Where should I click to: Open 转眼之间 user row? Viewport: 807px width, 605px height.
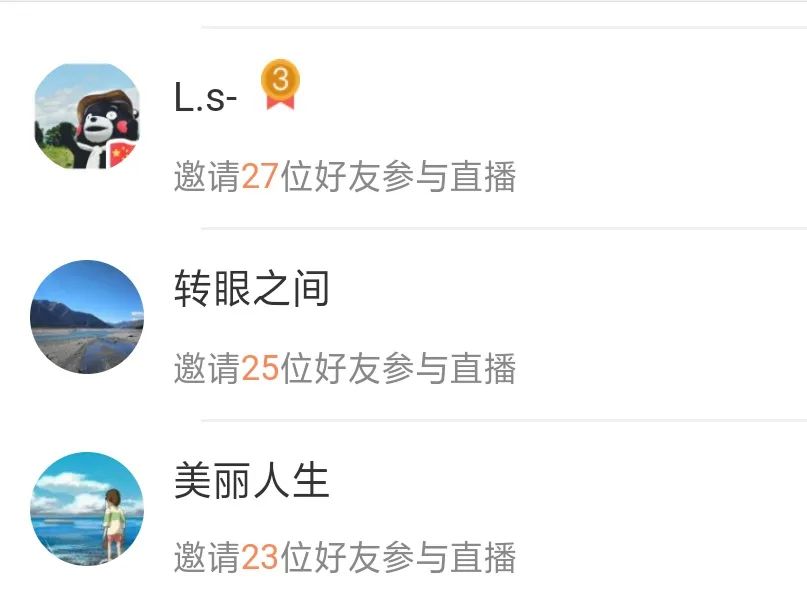pos(403,322)
